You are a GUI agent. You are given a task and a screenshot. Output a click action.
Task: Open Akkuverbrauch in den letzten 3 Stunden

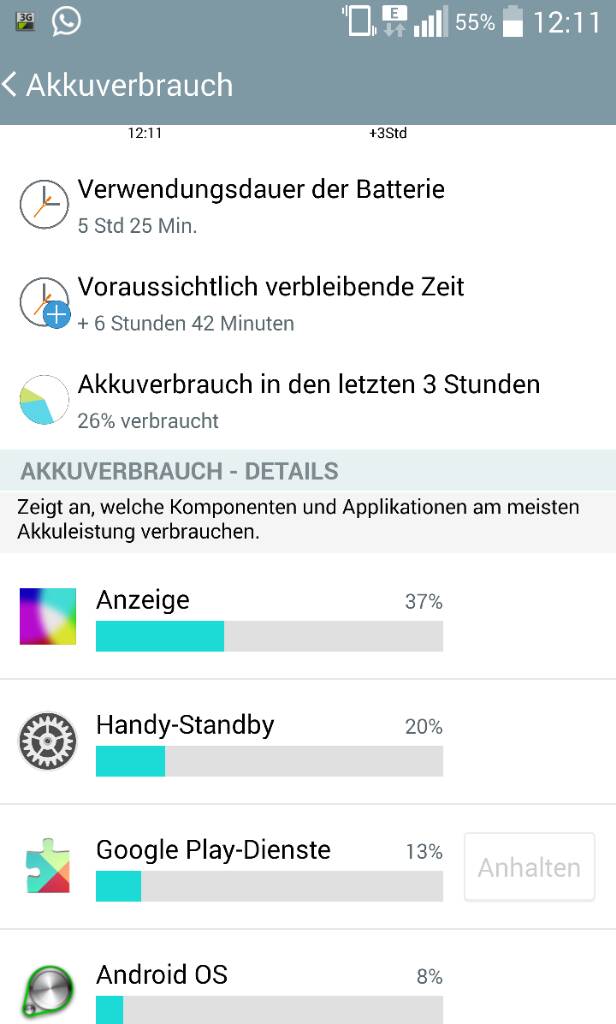(x=308, y=400)
